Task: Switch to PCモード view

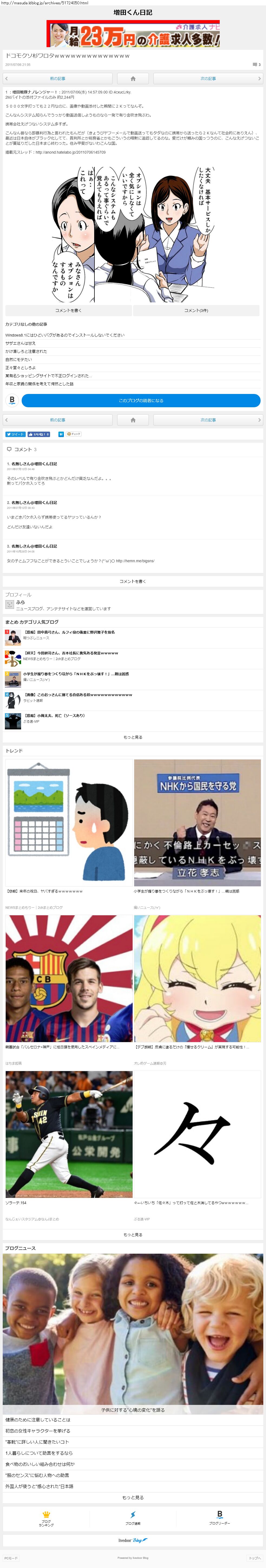Action: [11, 1558]
